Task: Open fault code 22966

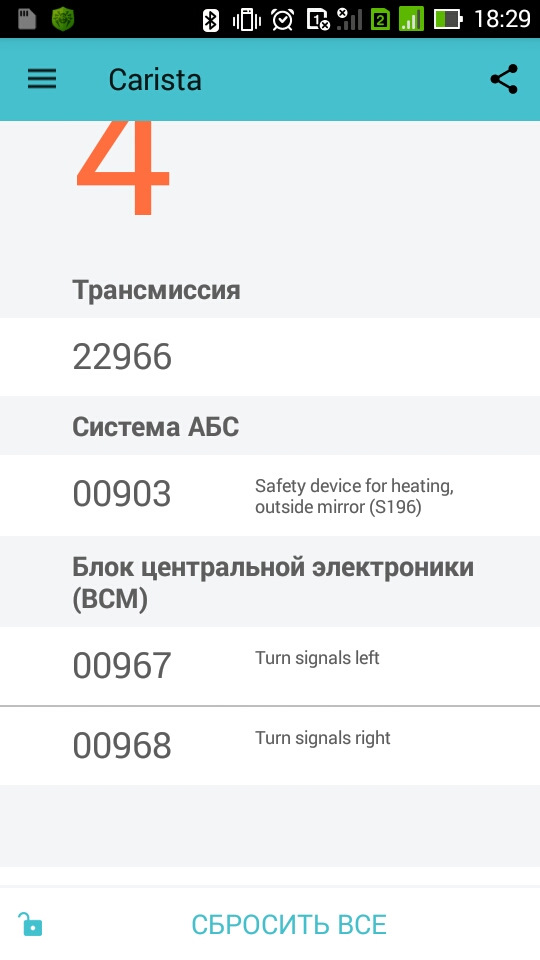Action: [x=270, y=357]
